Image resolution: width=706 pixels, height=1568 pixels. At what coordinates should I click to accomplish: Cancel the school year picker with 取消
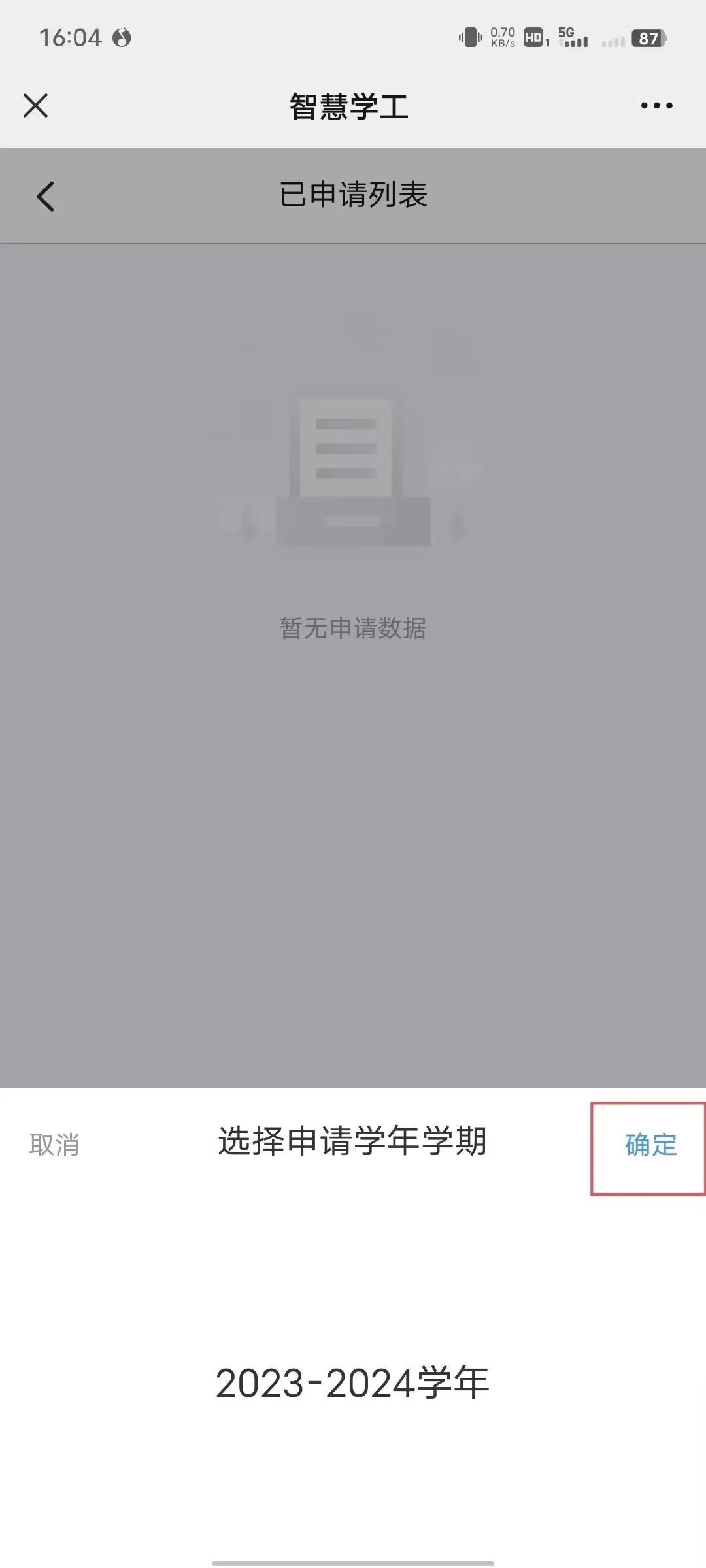54,1145
